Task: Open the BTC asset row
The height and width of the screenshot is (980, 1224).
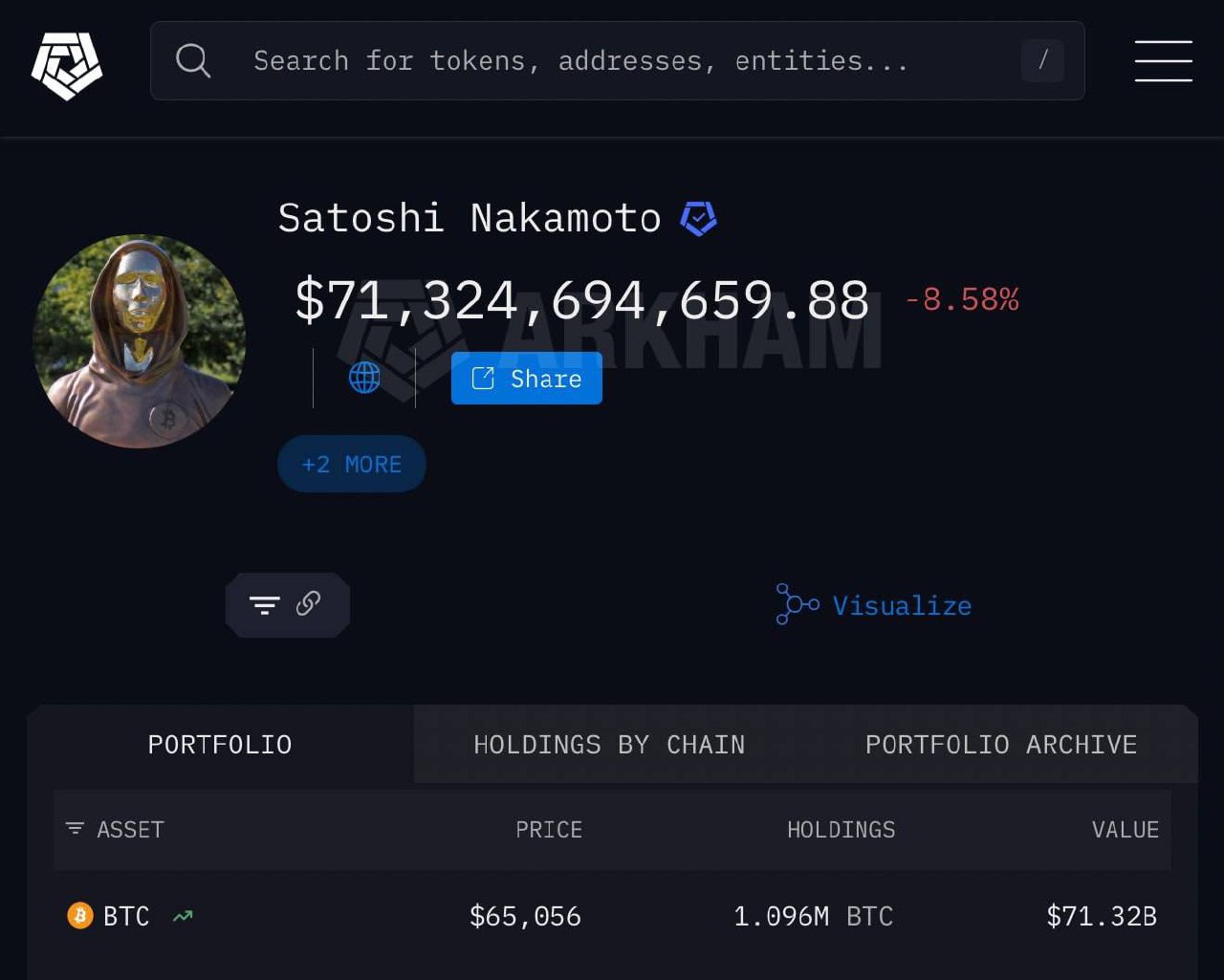Action: pyautogui.click(x=126, y=916)
